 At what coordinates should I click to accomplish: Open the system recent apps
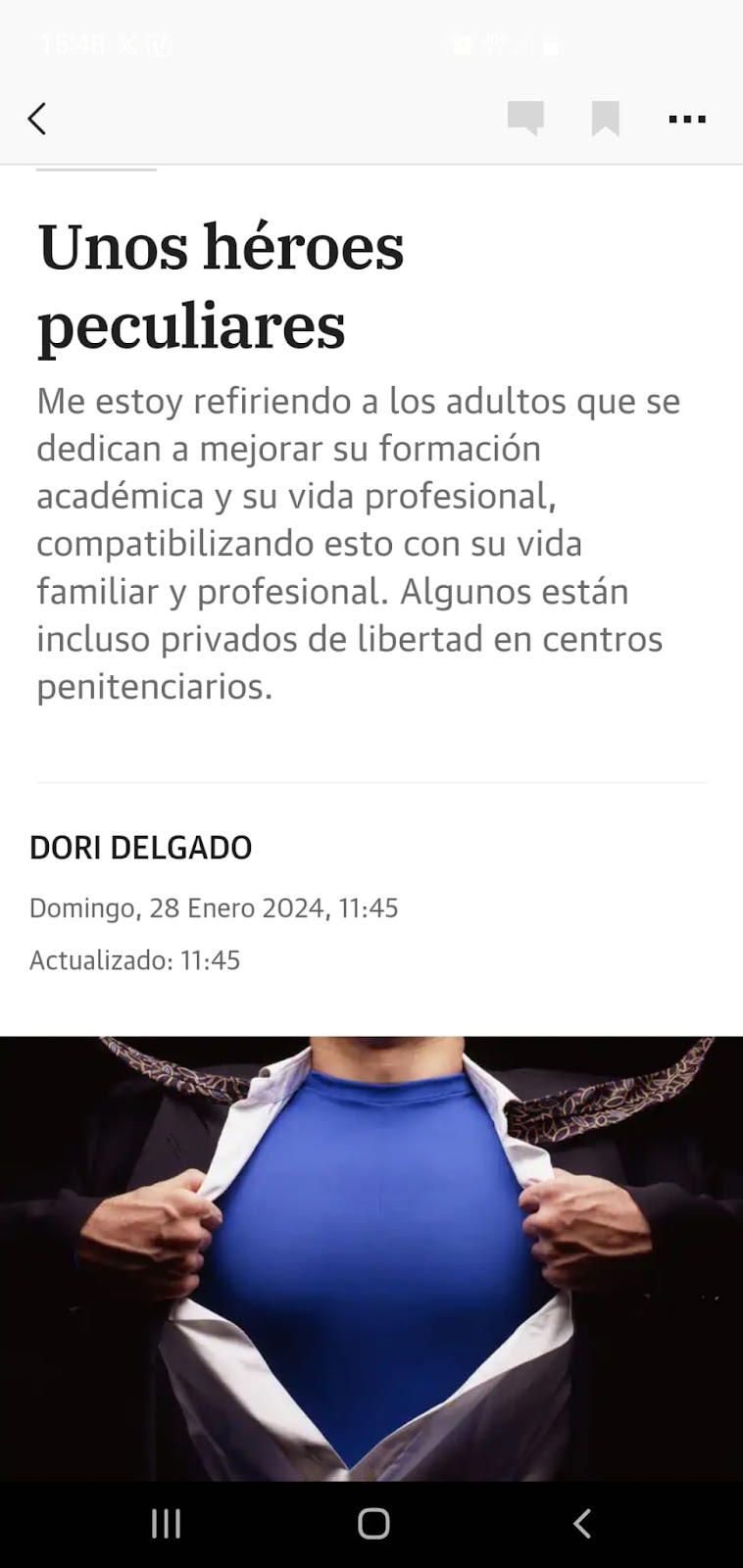(167, 1523)
